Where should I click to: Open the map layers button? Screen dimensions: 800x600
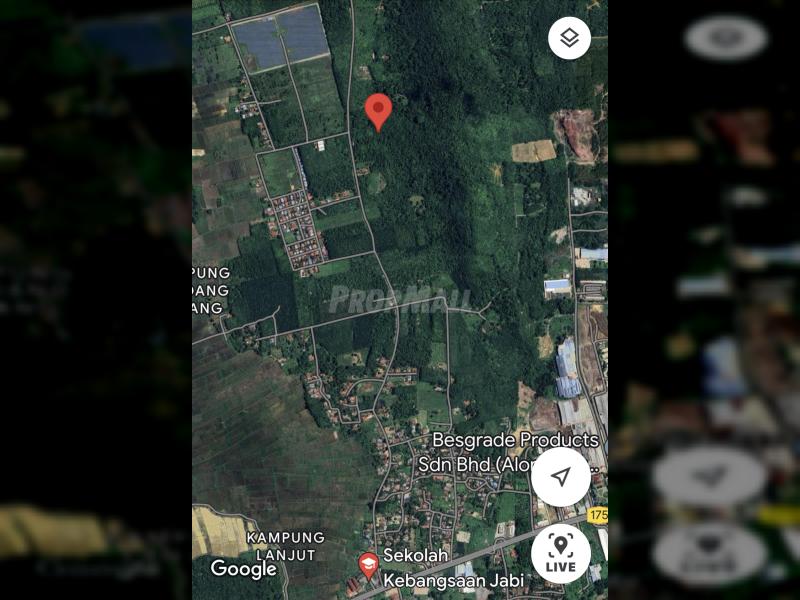click(x=569, y=38)
